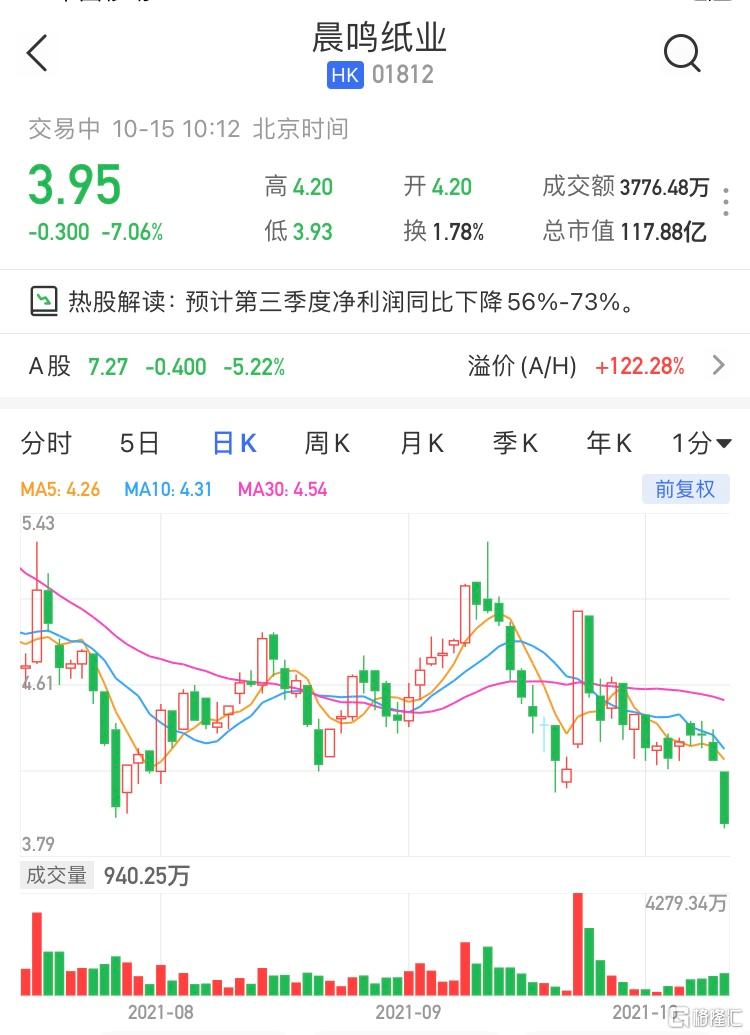Switch to the 季K chart tab
The image size is (750, 1035).
tap(515, 443)
